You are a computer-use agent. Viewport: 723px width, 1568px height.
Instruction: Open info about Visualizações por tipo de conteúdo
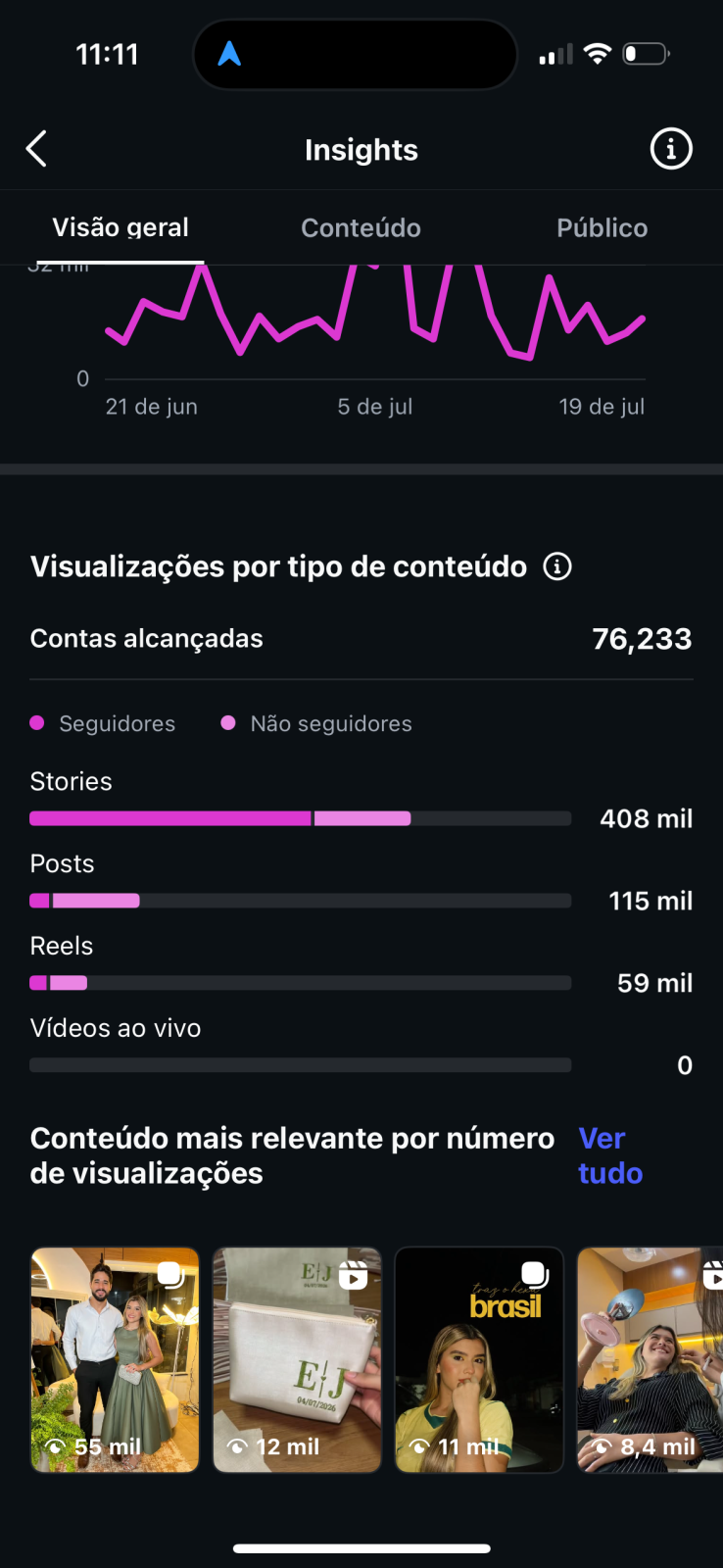(557, 566)
